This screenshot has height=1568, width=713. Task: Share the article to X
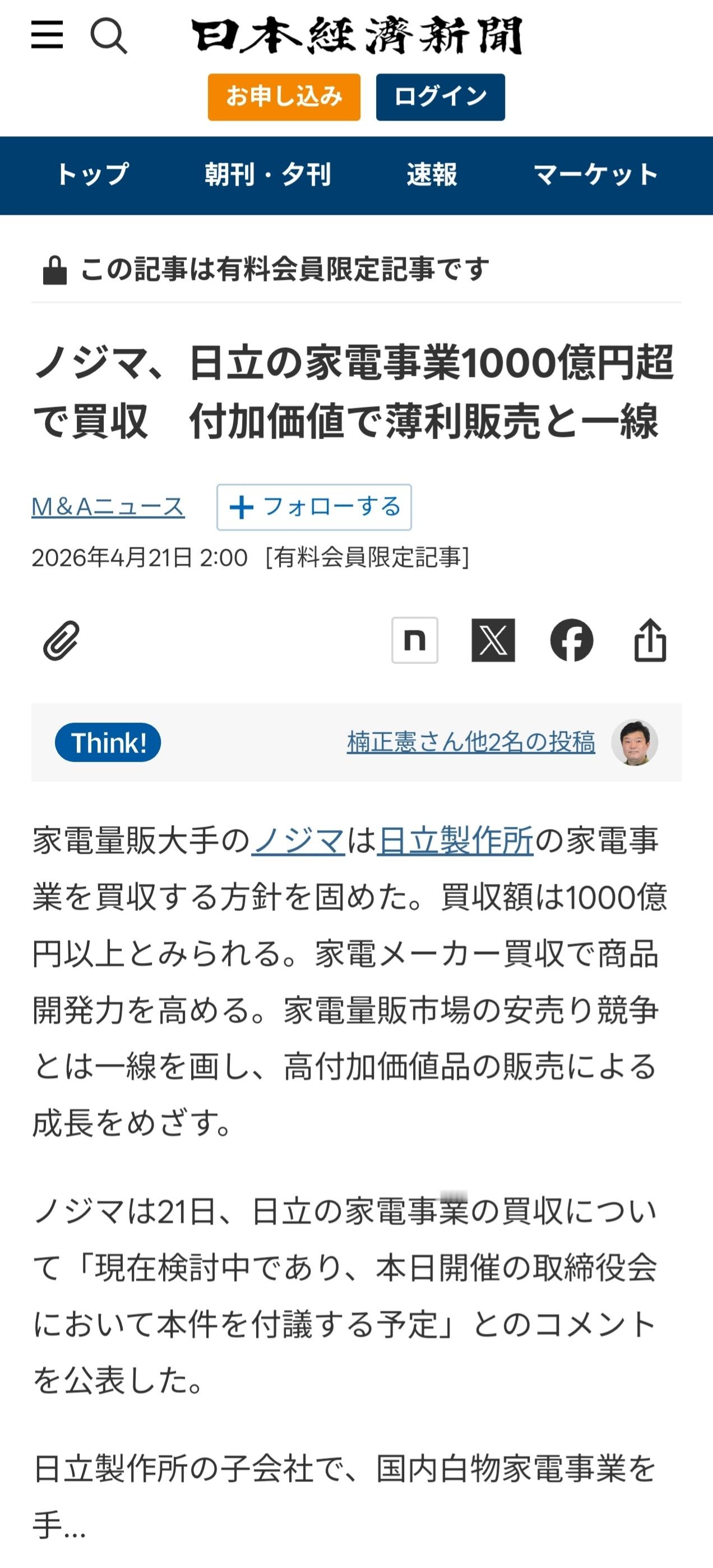494,640
